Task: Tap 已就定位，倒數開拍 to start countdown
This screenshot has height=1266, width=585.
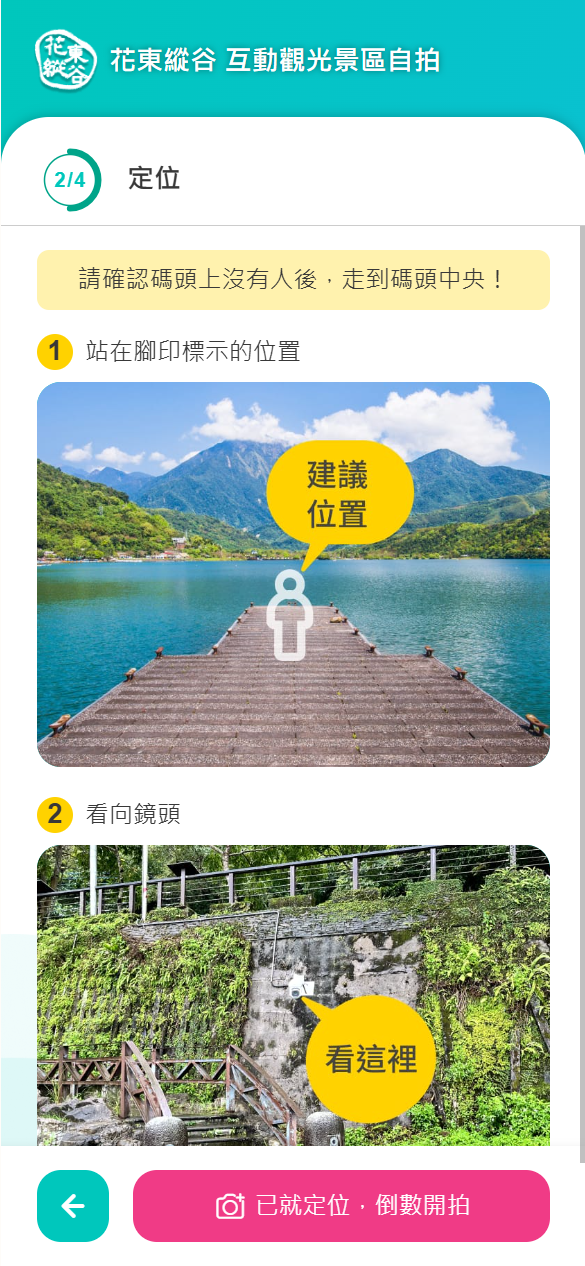Action: point(341,1206)
